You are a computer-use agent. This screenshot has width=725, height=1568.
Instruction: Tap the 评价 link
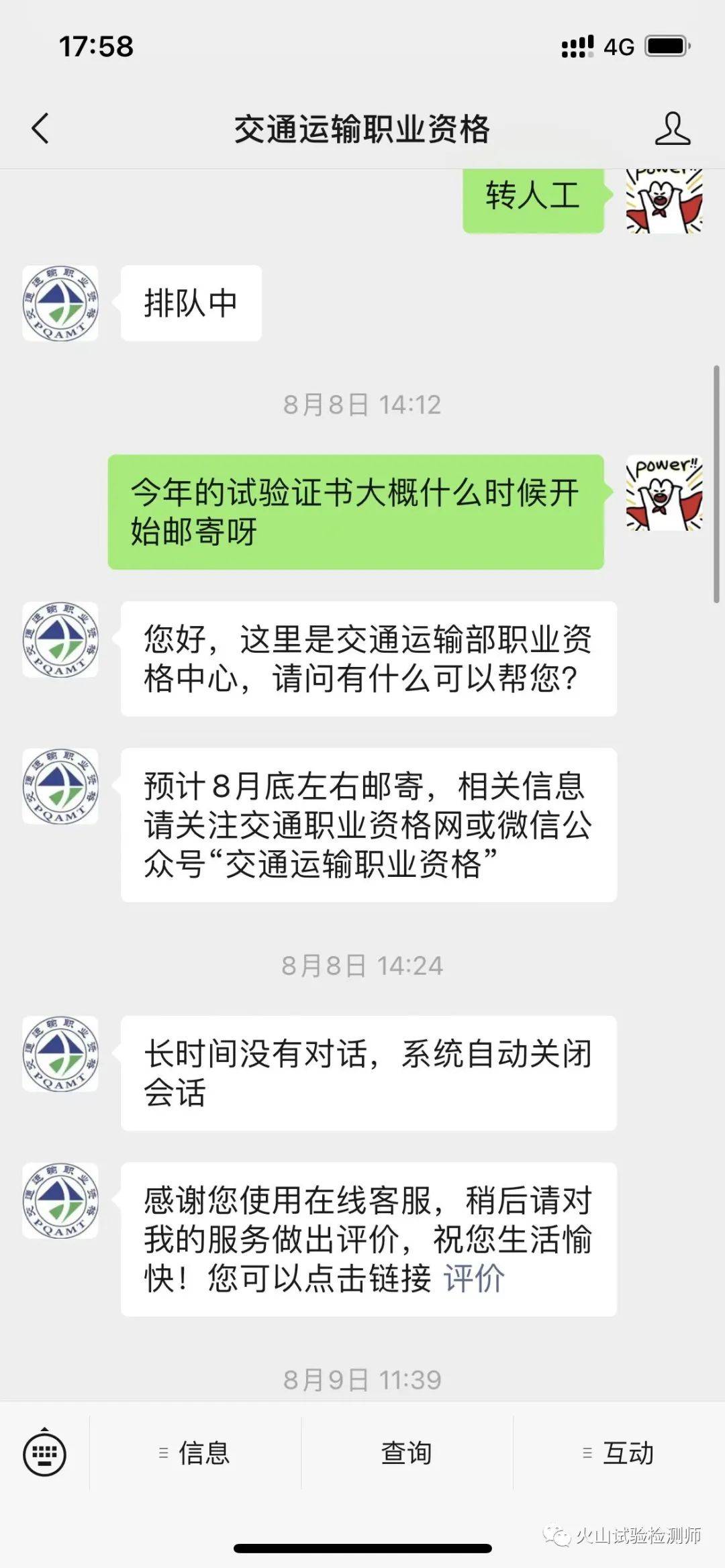(x=474, y=1277)
